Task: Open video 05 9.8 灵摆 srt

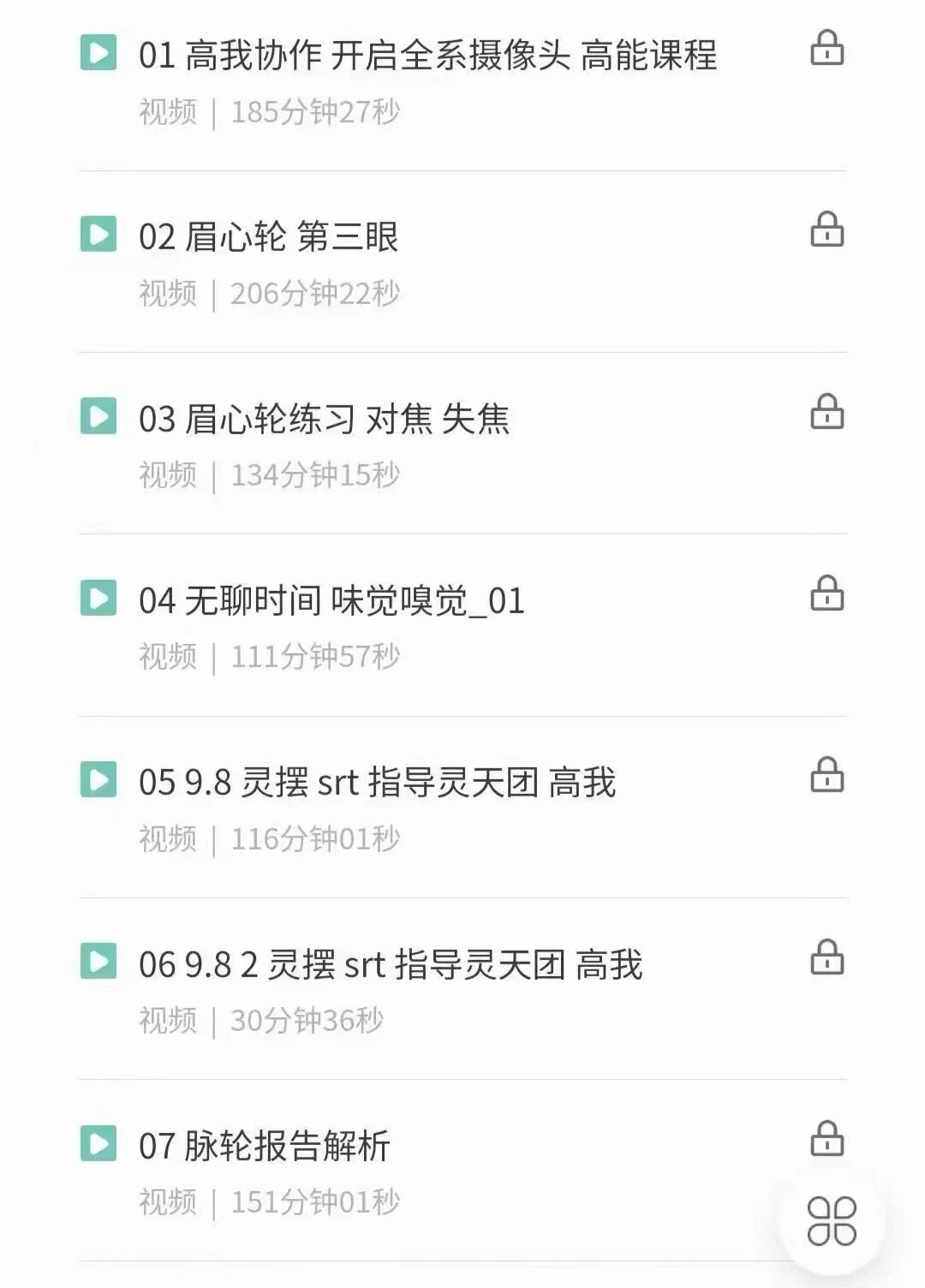Action: 377,783
